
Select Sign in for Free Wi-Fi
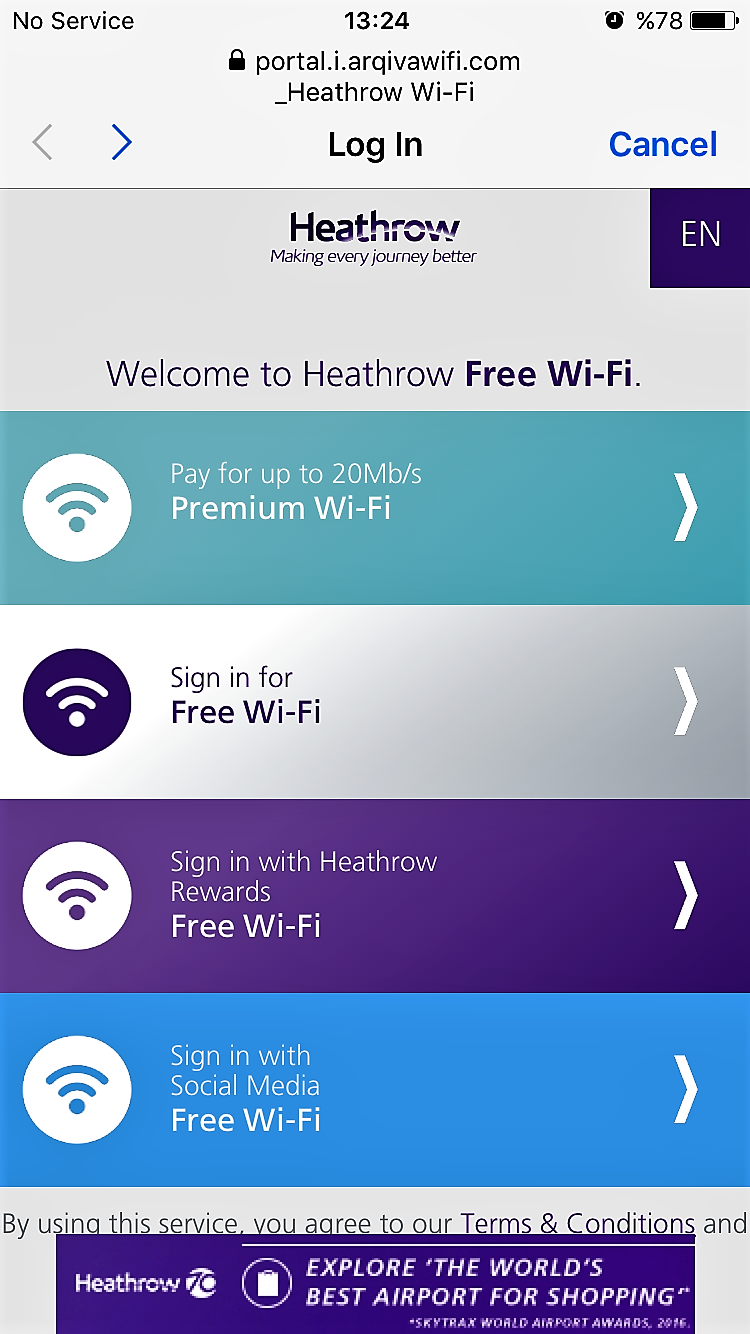pyautogui.click(x=375, y=702)
